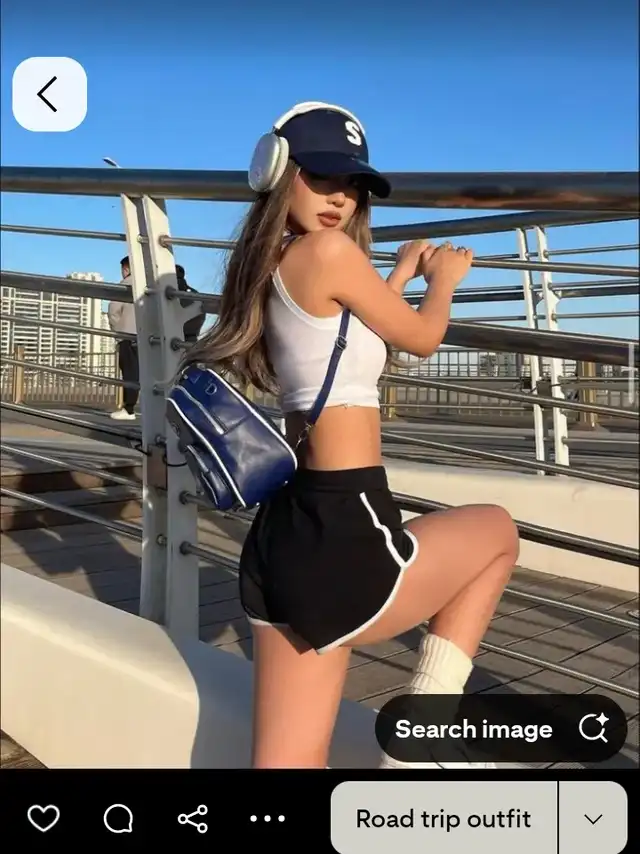Expand the board selection chevron

pos(593,818)
